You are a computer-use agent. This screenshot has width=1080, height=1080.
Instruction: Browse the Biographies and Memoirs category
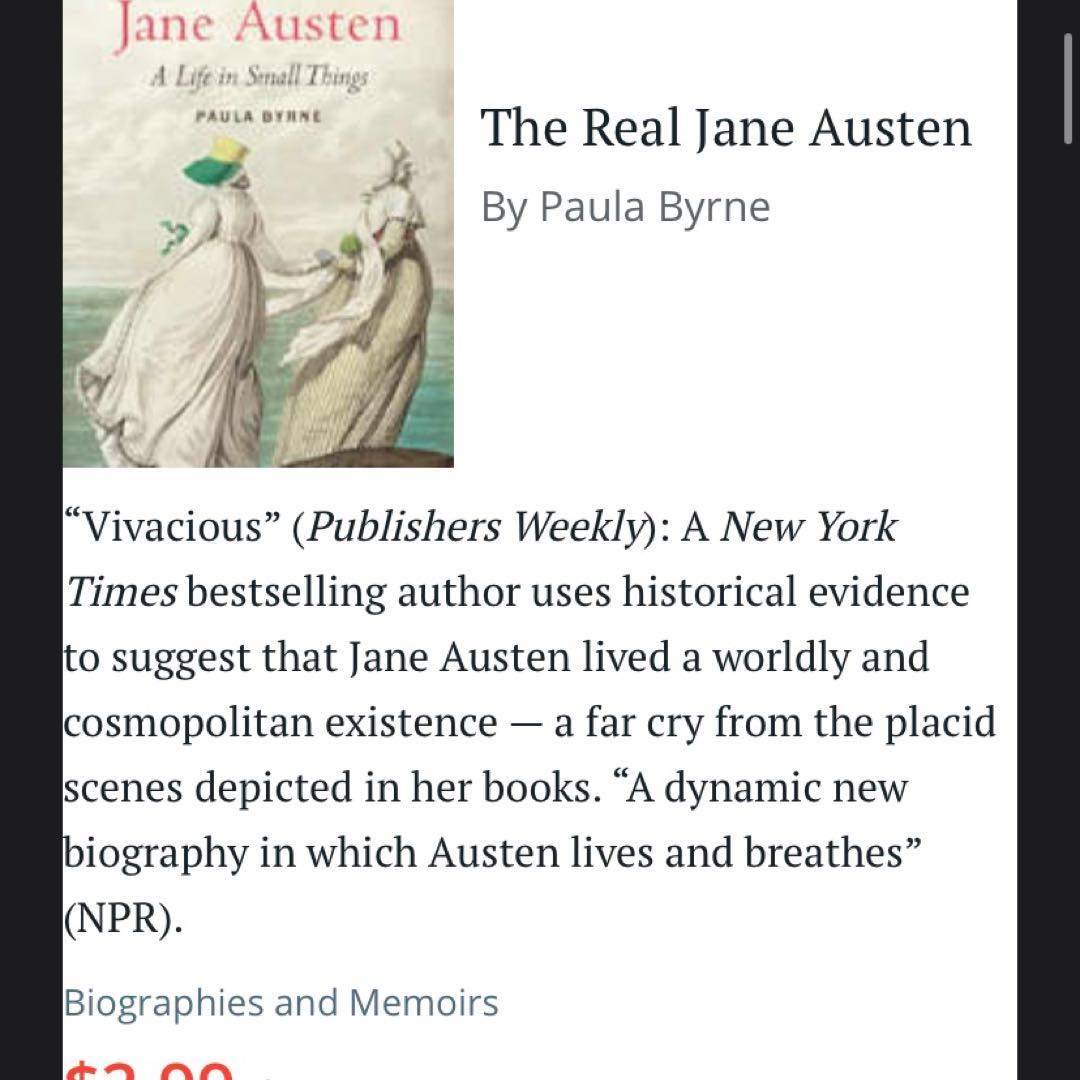(281, 1002)
